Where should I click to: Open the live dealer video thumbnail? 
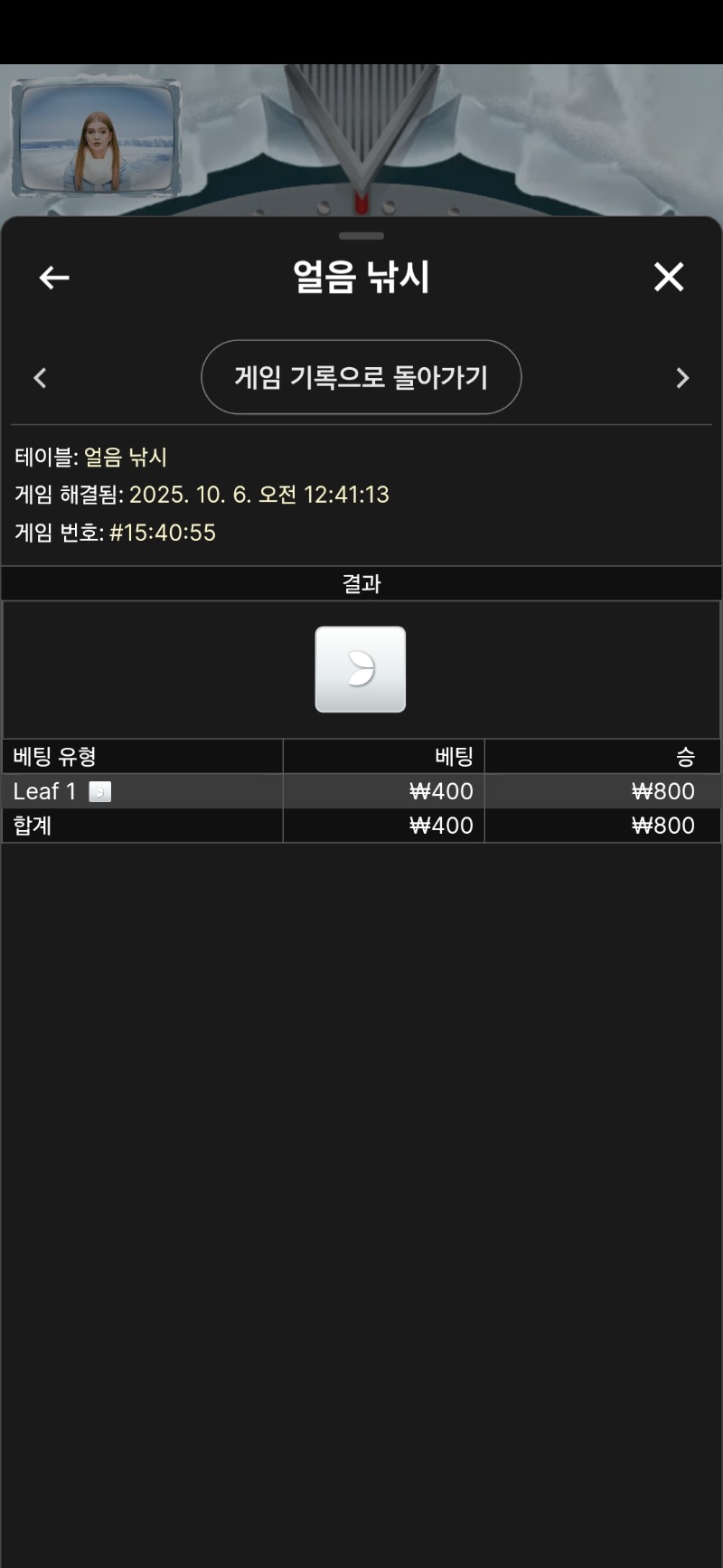point(97,137)
